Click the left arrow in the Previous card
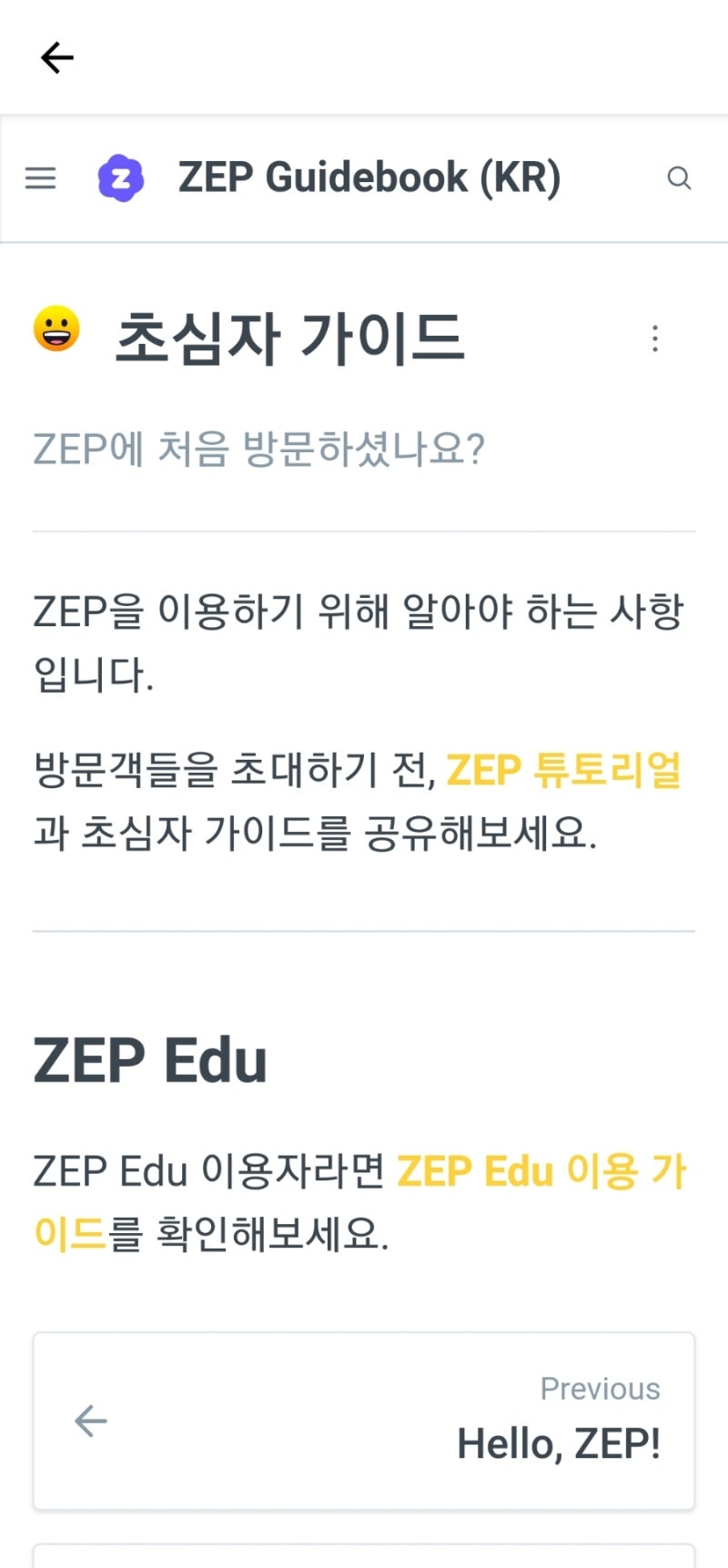Viewport: 728px width, 1568px height. point(88,1421)
